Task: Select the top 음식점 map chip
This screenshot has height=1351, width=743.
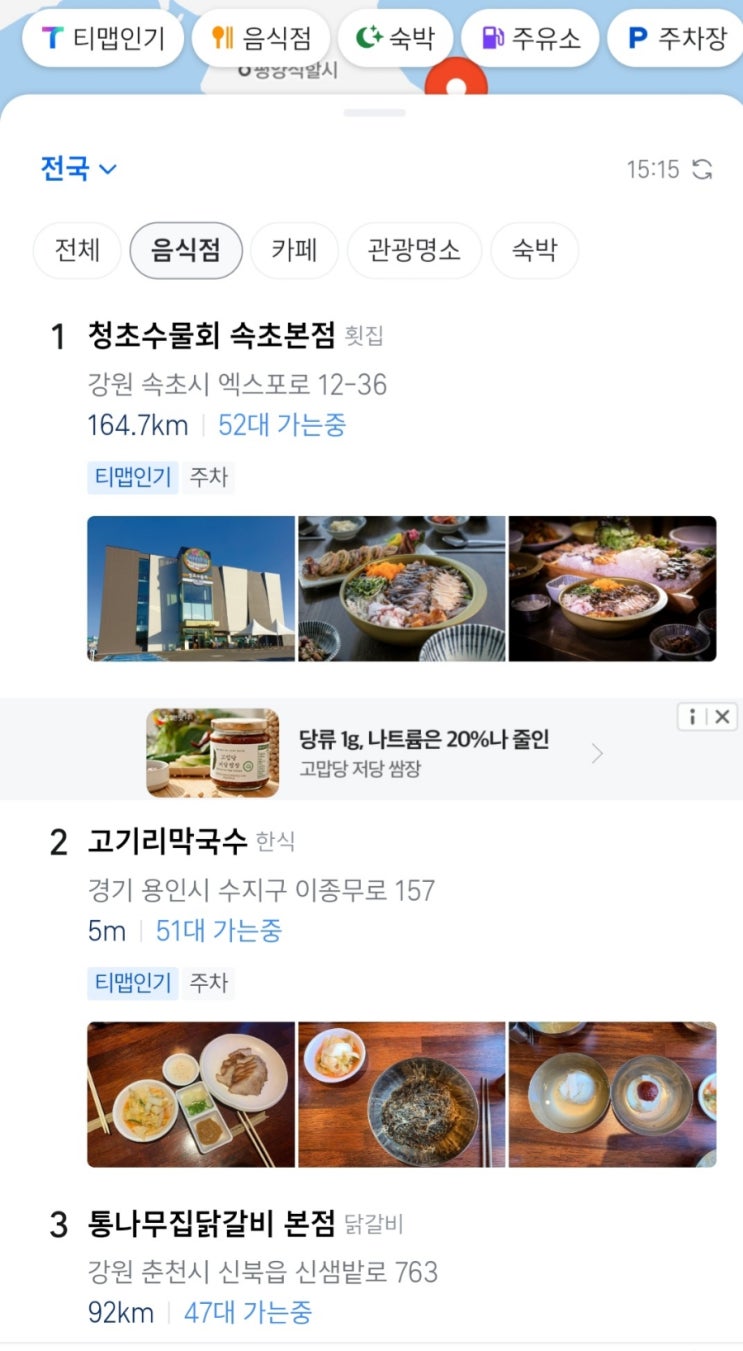Action: 262,39
